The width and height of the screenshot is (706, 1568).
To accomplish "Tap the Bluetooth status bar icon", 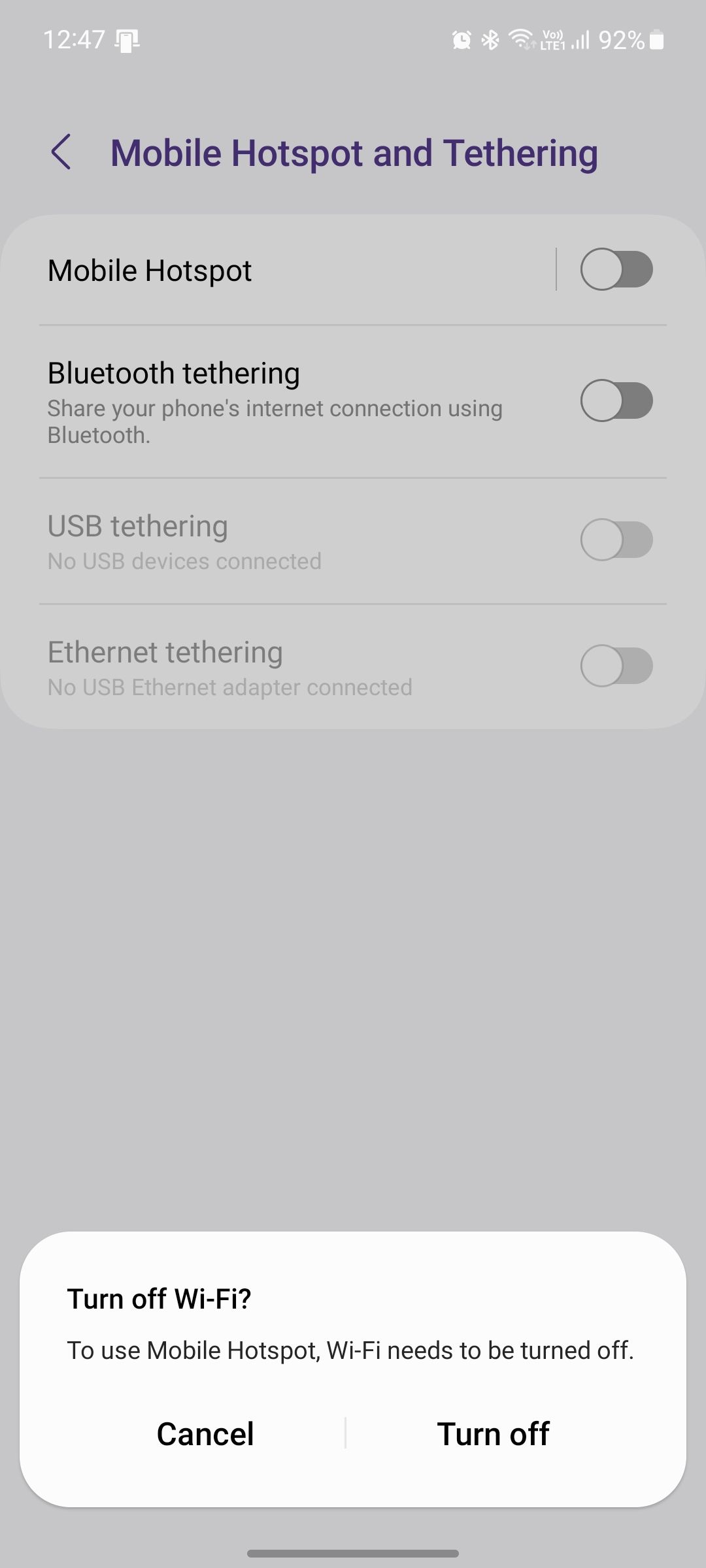I will click(489, 40).
